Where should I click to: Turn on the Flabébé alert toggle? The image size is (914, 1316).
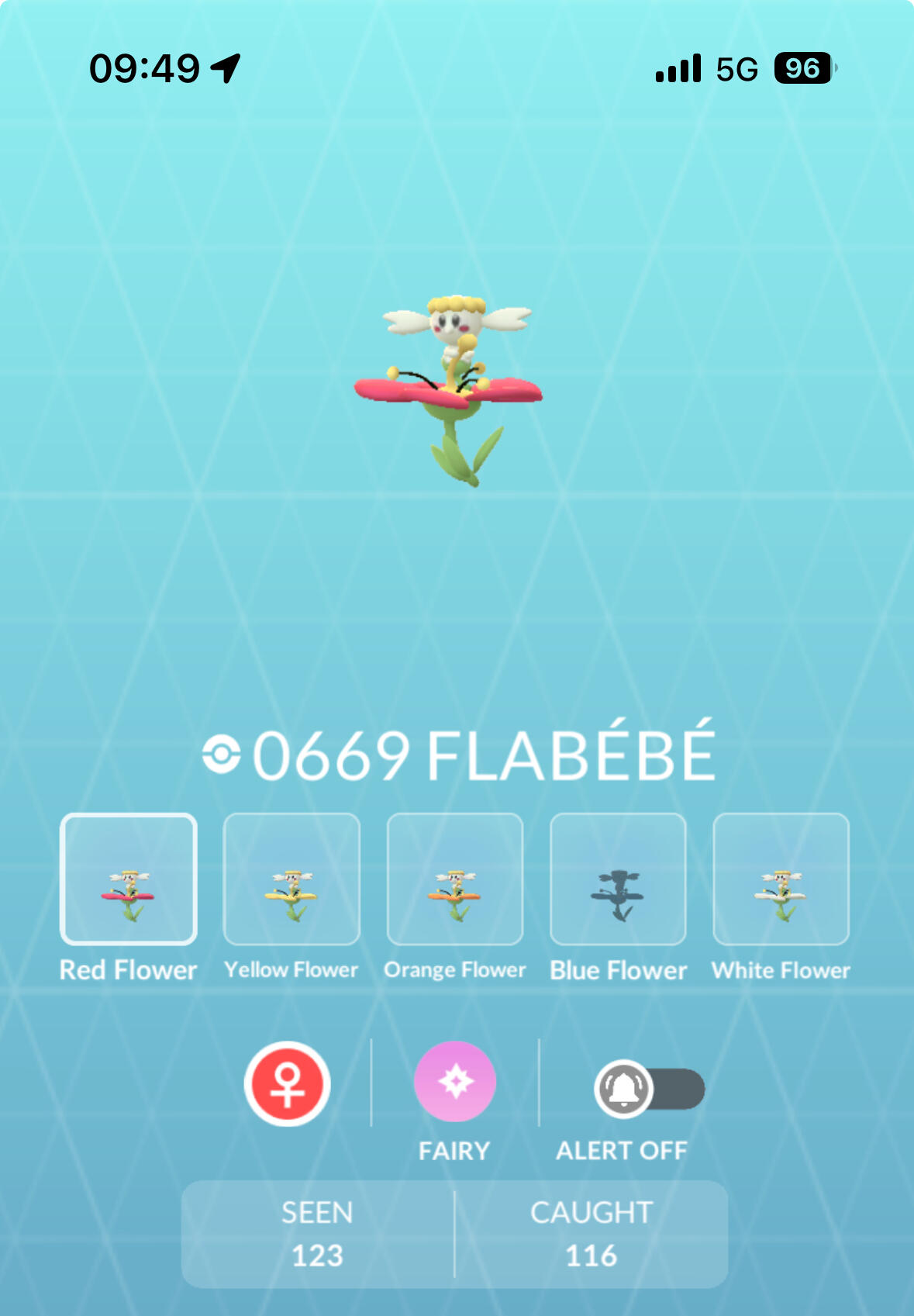pos(650,1089)
